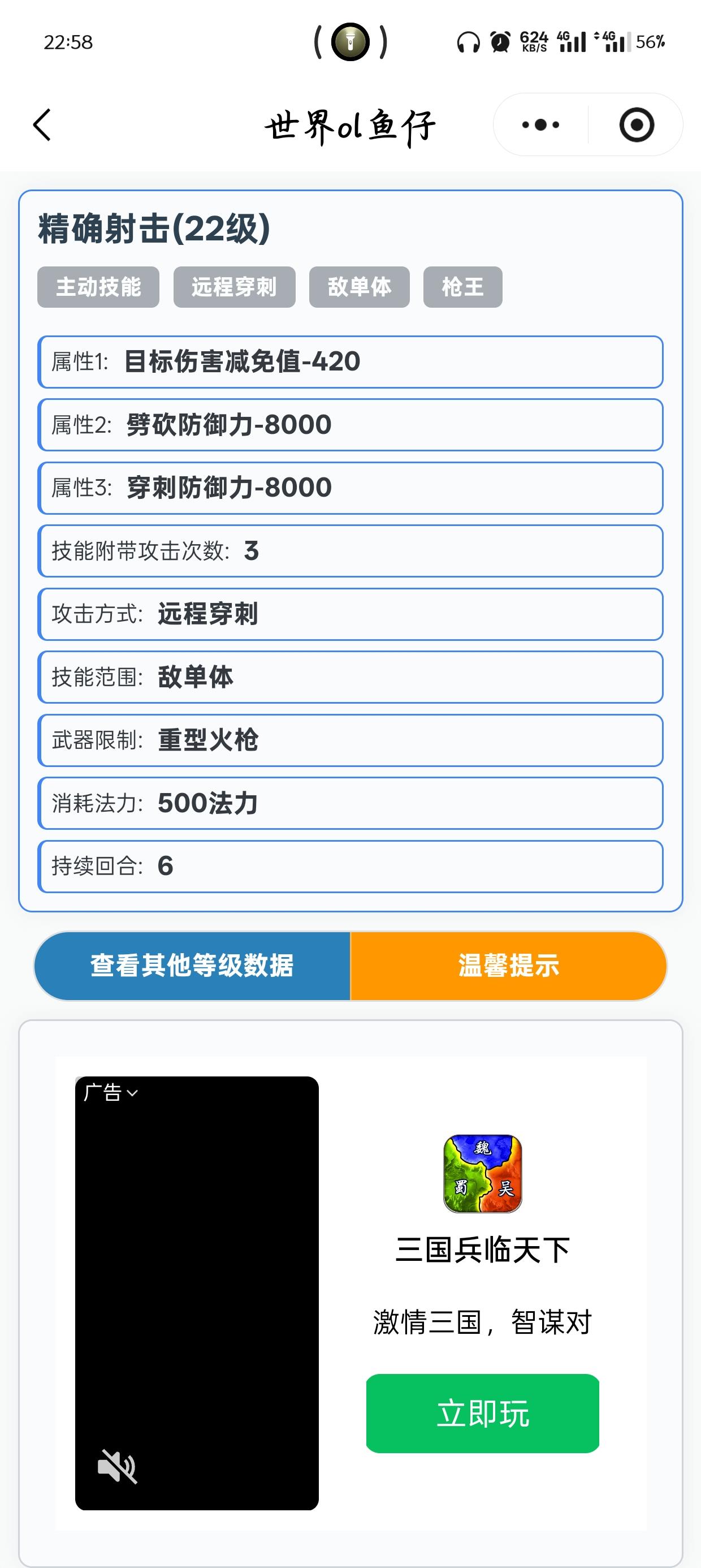
Task: Select the 远程穿刺 tag under the skill title
Action: point(234,287)
